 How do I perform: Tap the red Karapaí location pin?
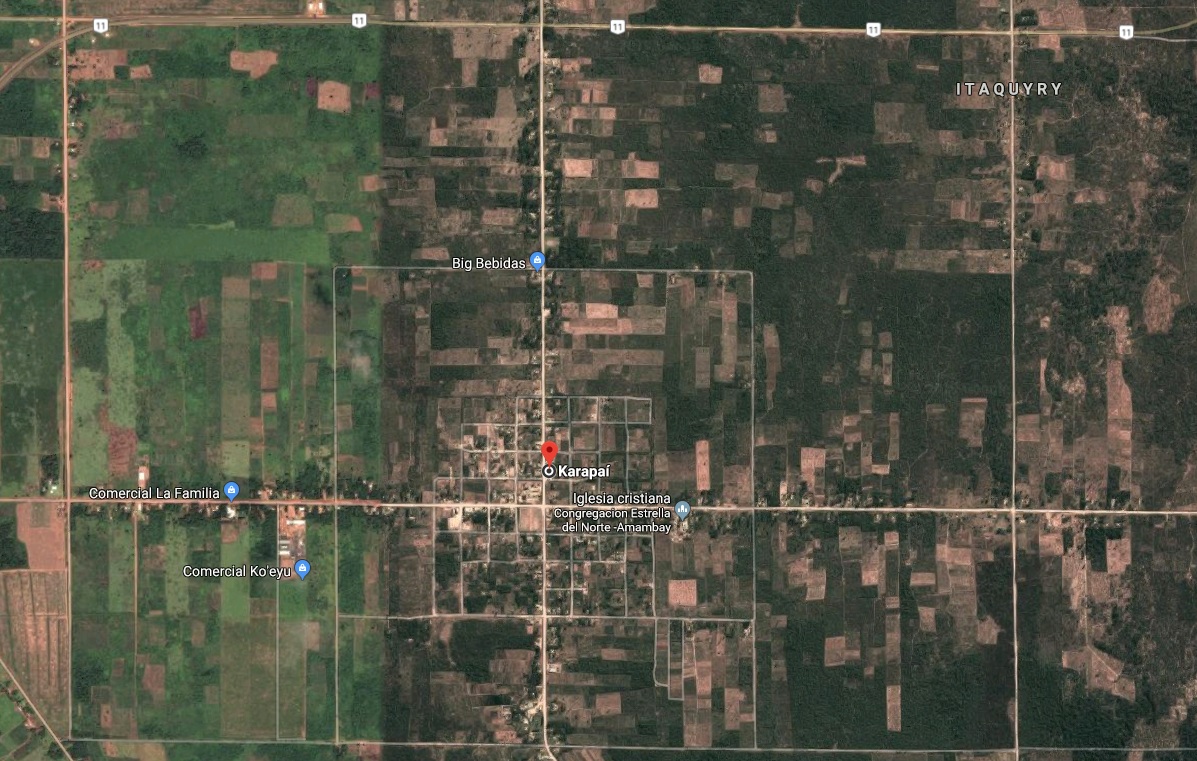[x=548, y=452]
